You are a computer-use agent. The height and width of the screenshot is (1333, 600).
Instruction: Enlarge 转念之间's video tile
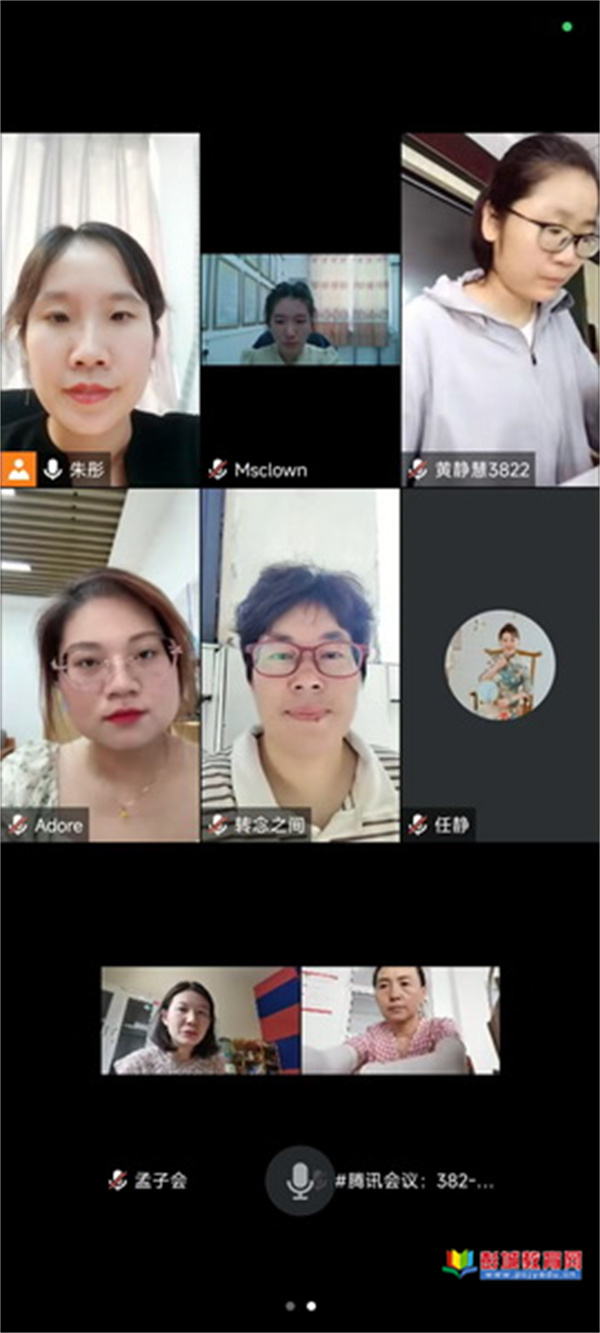[300, 665]
